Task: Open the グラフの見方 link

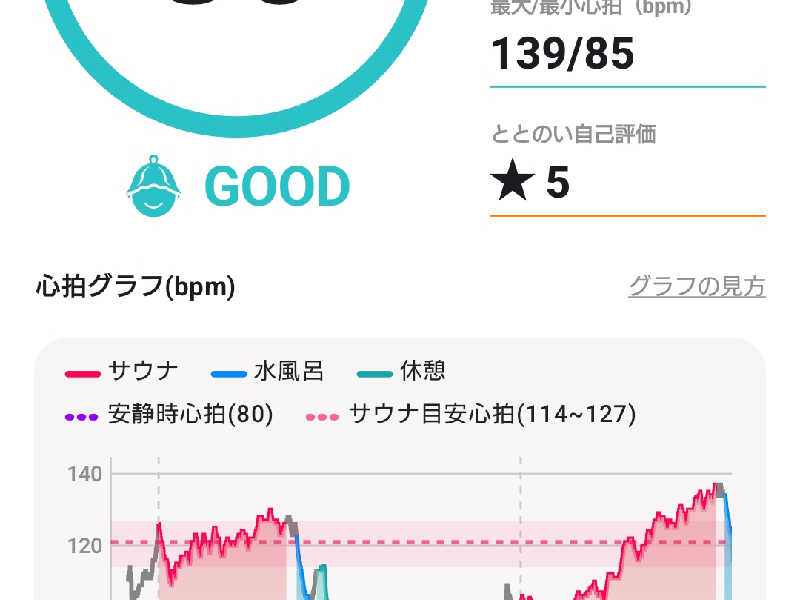Action: coord(696,287)
